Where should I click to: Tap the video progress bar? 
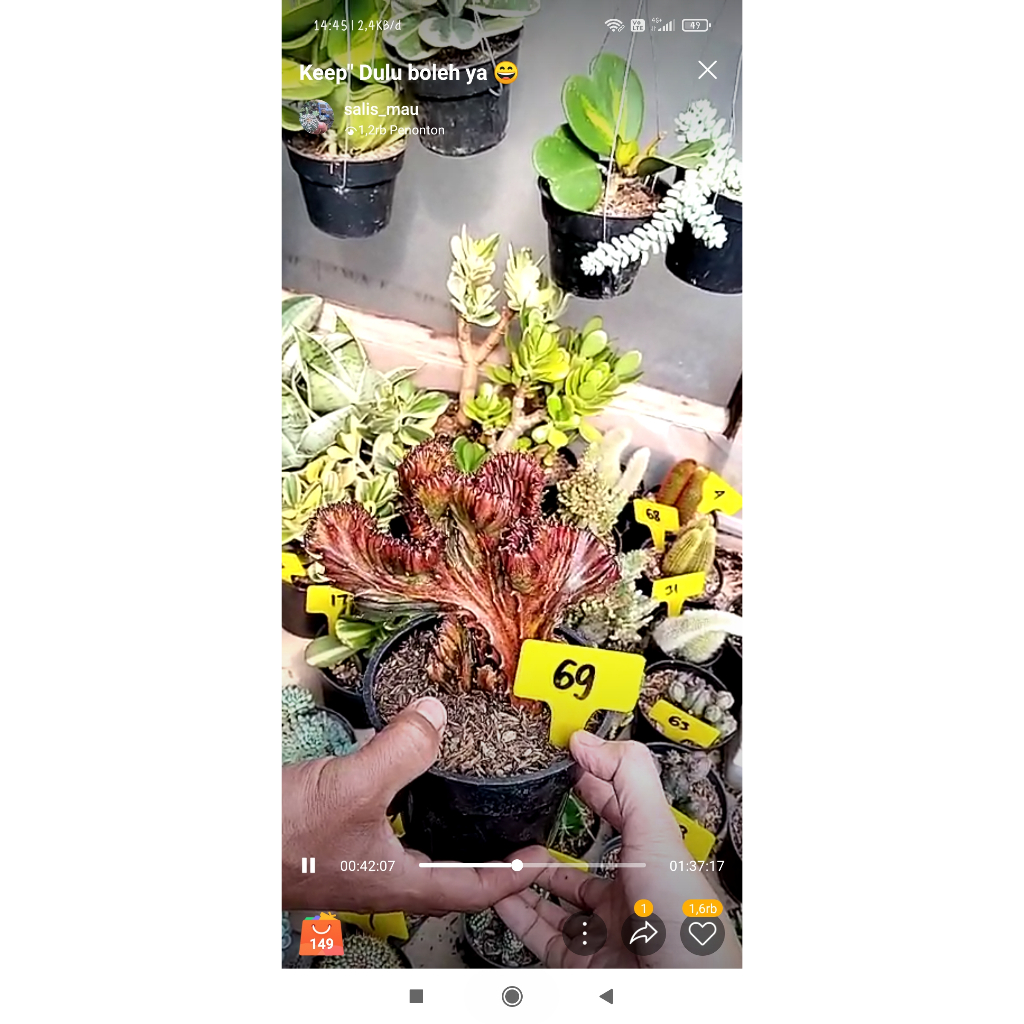click(x=531, y=865)
